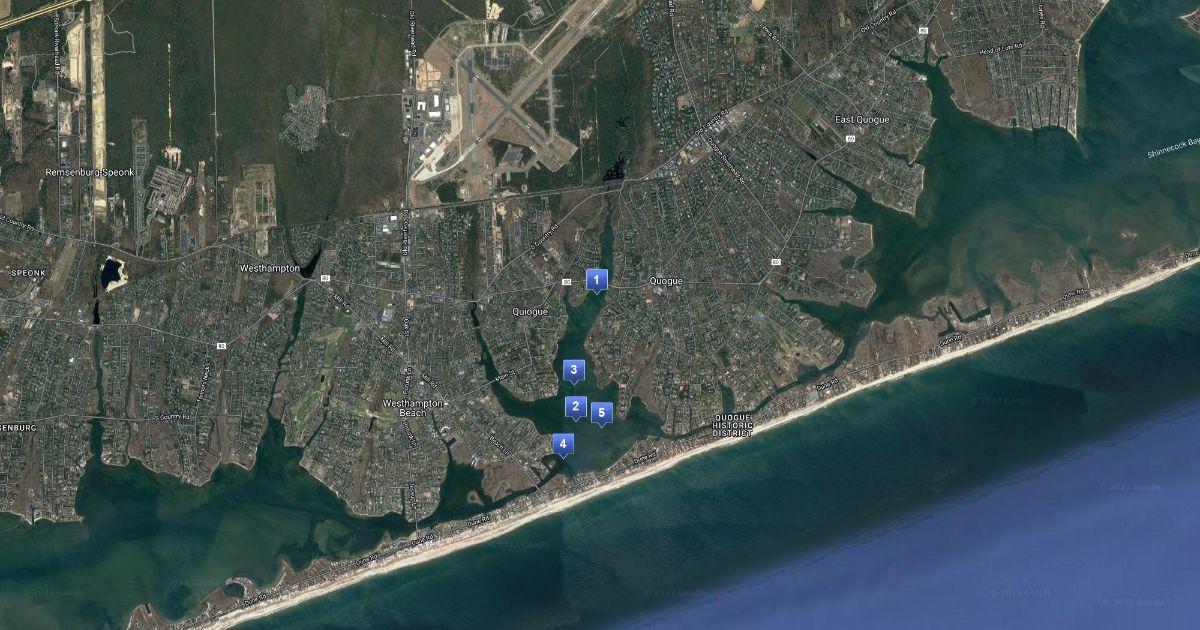The width and height of the screenshot is (1200, 630).
Task: View details for map marker 5
Action: pyautogui.click(x=601, y=413)
